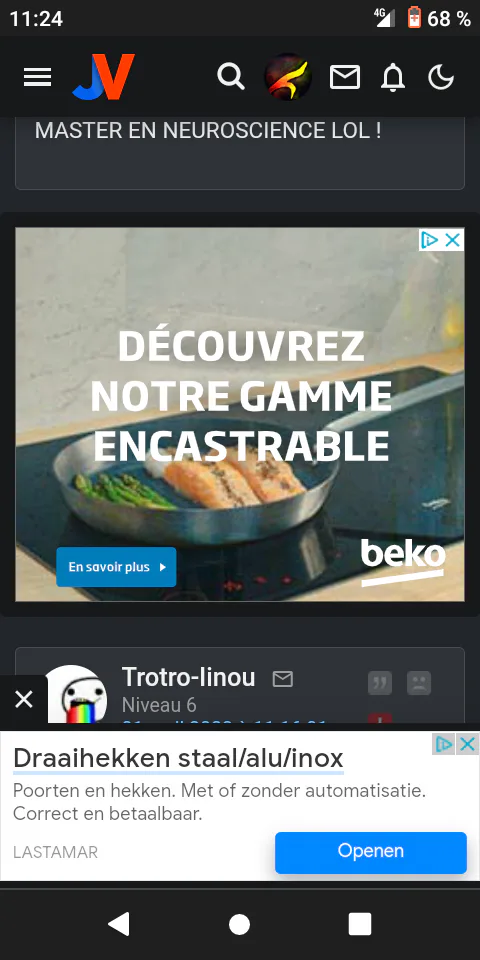
Task: Open private messages envelope
Action: (345, 78)
